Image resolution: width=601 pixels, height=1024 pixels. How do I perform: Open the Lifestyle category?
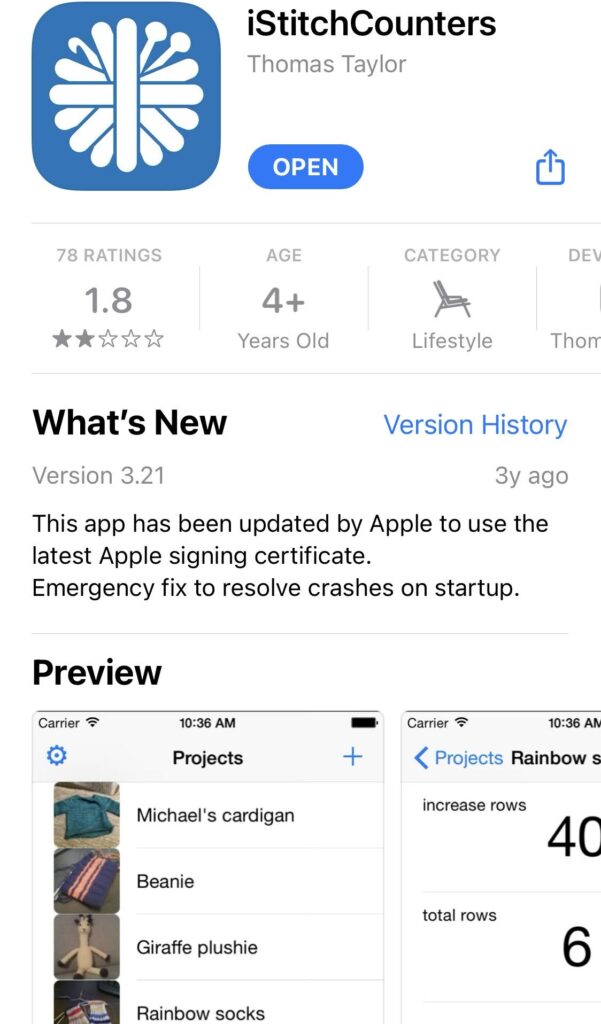452,299
